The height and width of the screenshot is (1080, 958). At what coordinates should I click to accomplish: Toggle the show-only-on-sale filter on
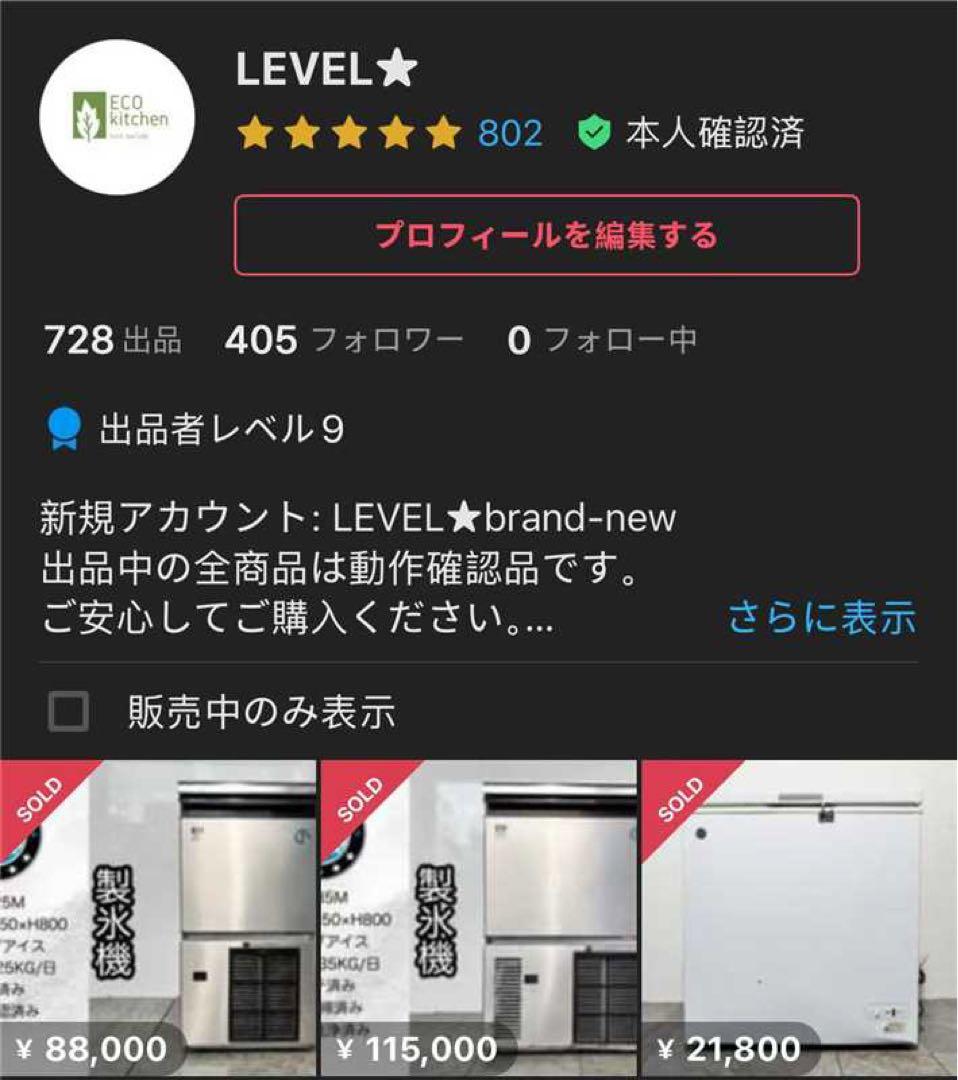coord(68,709)
